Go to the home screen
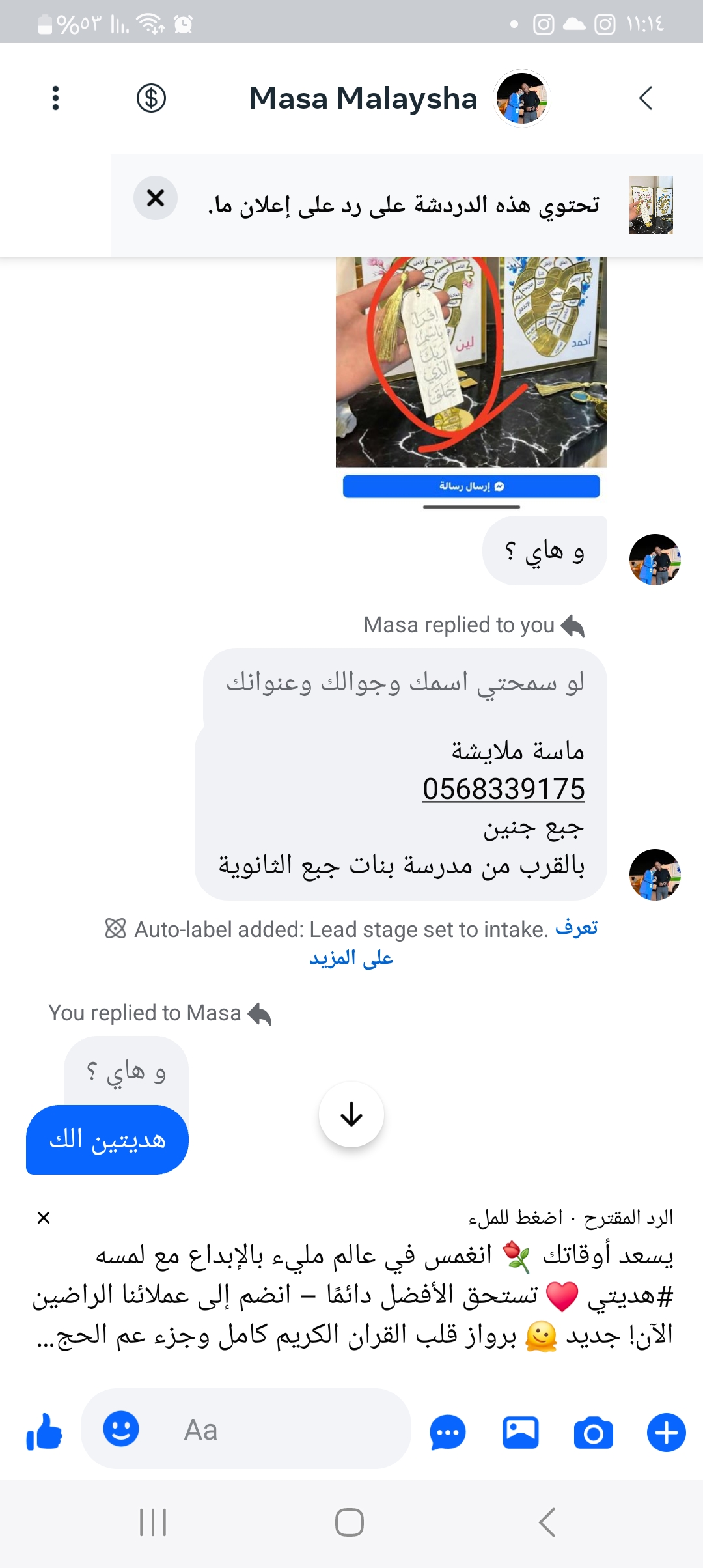This screenshot has height=1568, width=703. 350,1522
